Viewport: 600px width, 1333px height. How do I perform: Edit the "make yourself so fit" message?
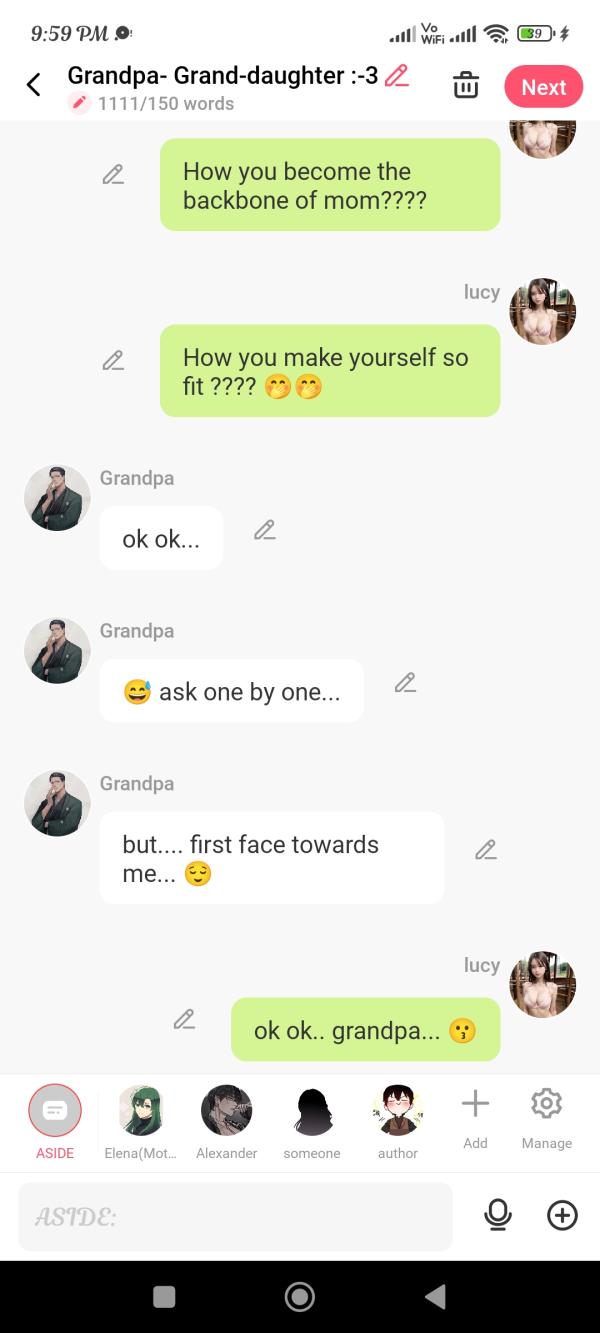click(x=113, y=360)
